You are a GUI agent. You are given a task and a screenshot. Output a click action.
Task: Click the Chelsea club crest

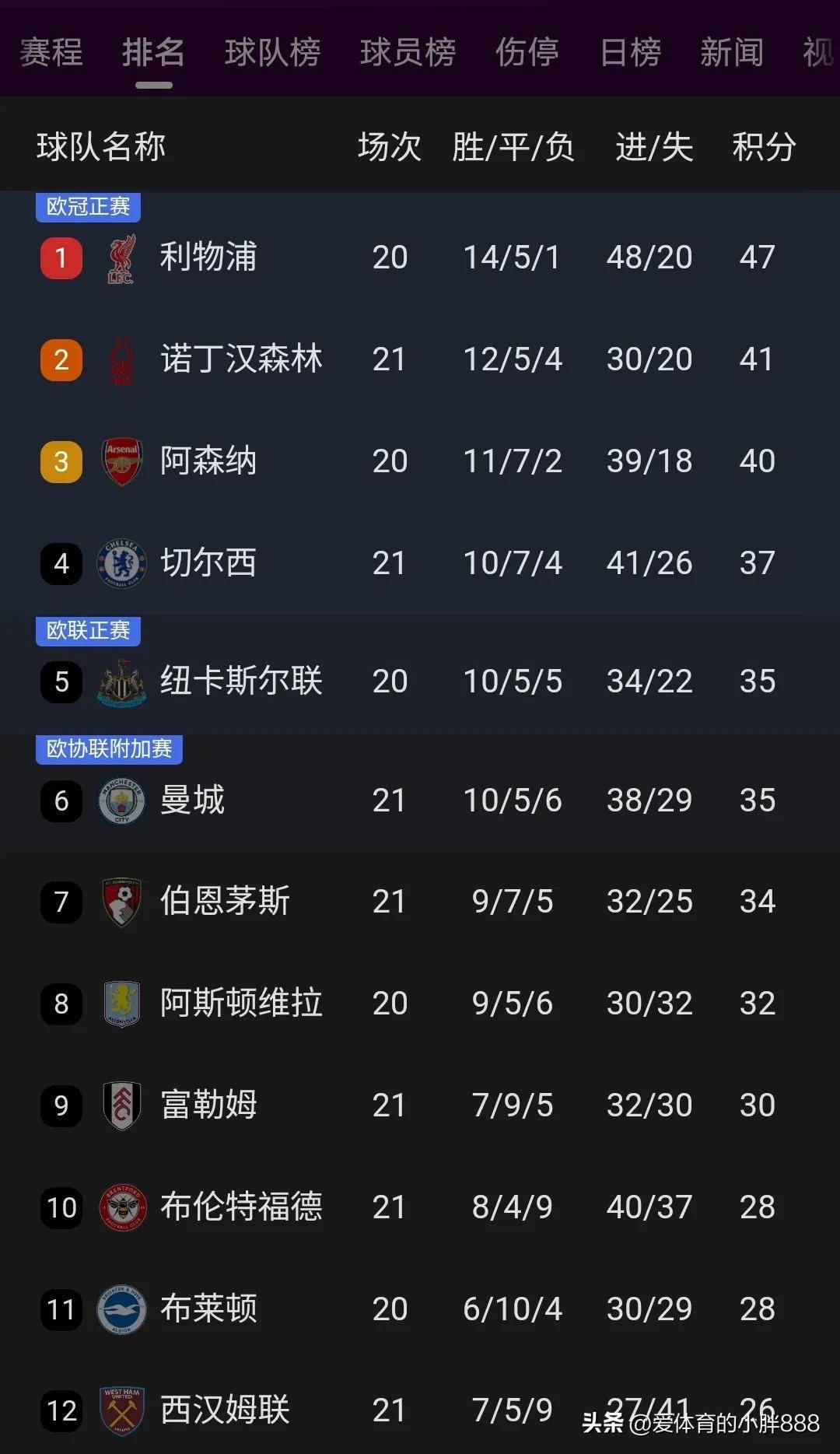coord(121,562)
